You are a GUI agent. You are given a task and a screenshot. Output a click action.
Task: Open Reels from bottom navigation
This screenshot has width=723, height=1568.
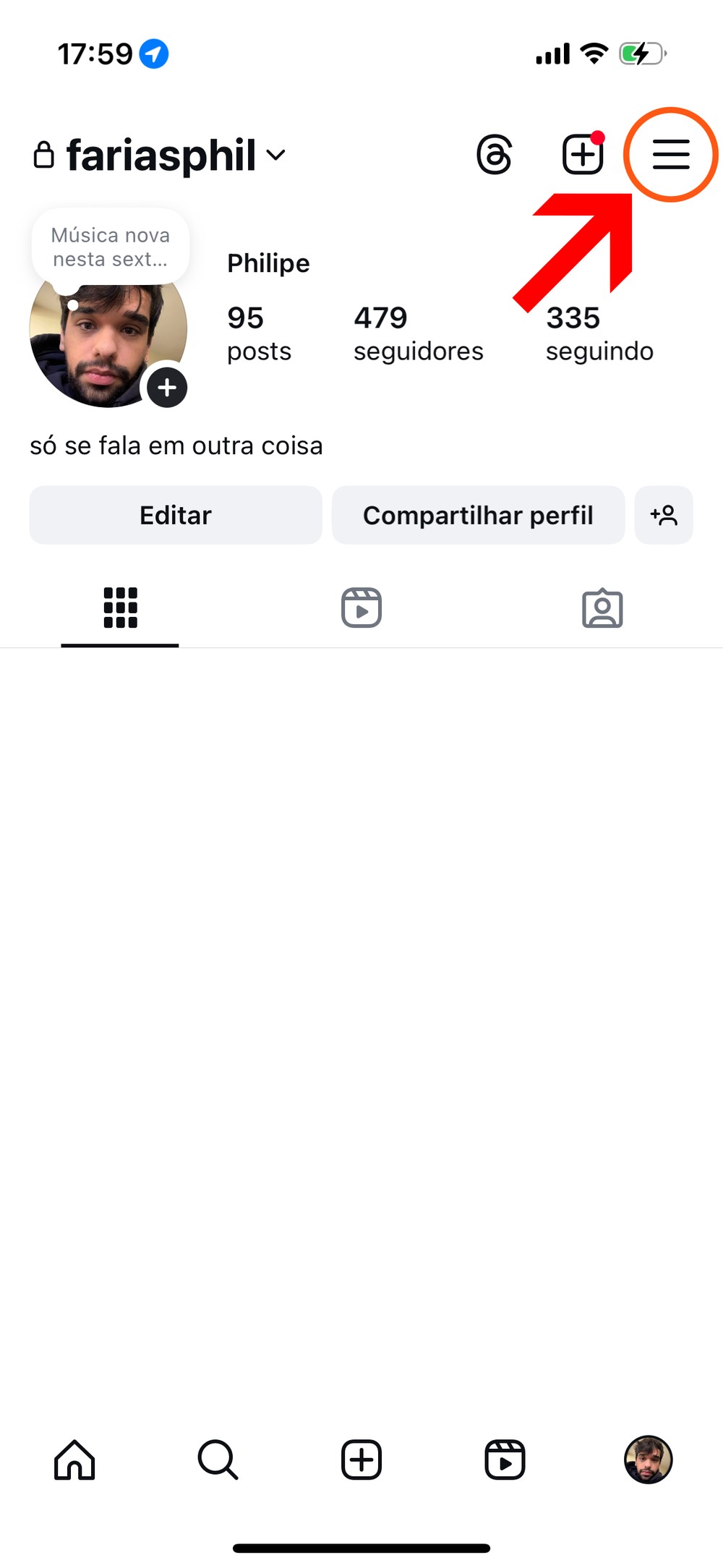click(x=505, y=1460)
